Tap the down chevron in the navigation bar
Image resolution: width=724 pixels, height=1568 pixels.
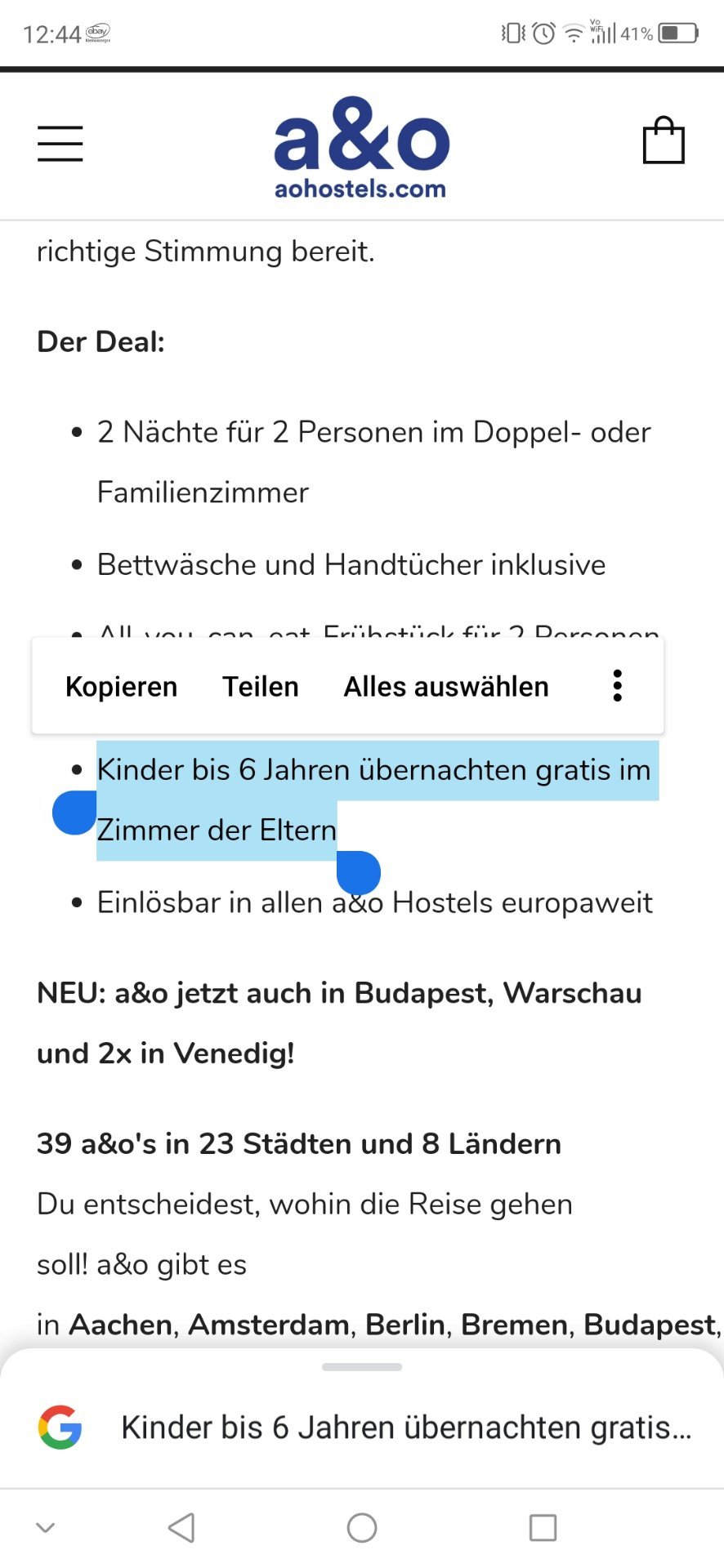click(x=46, y=1527)
